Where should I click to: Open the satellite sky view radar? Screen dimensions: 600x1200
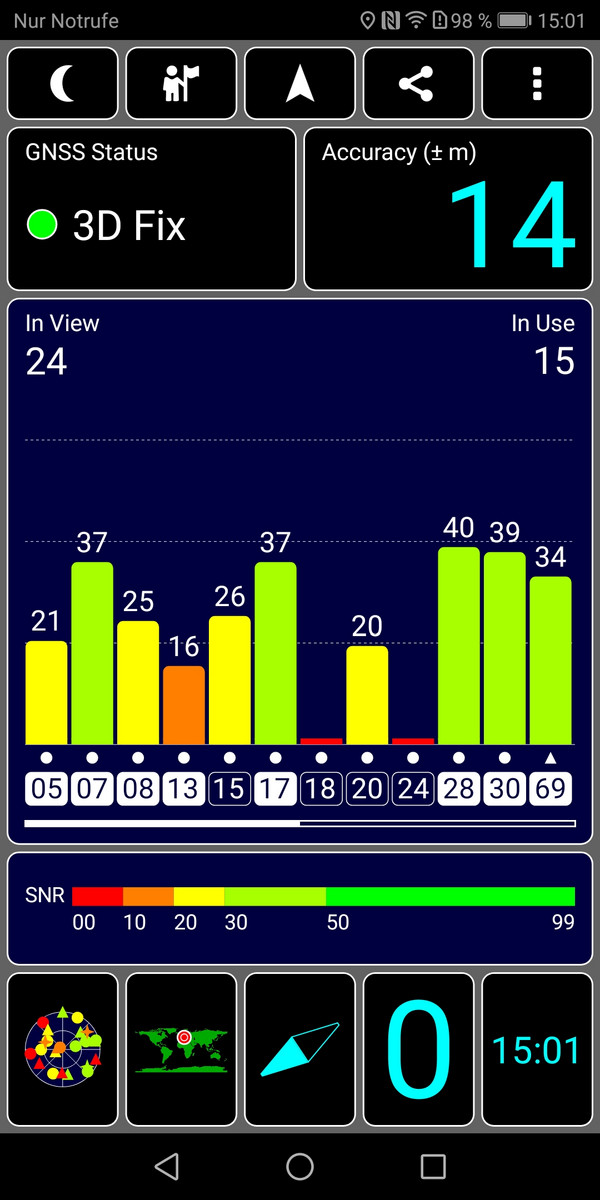(x=63, y=1048)
